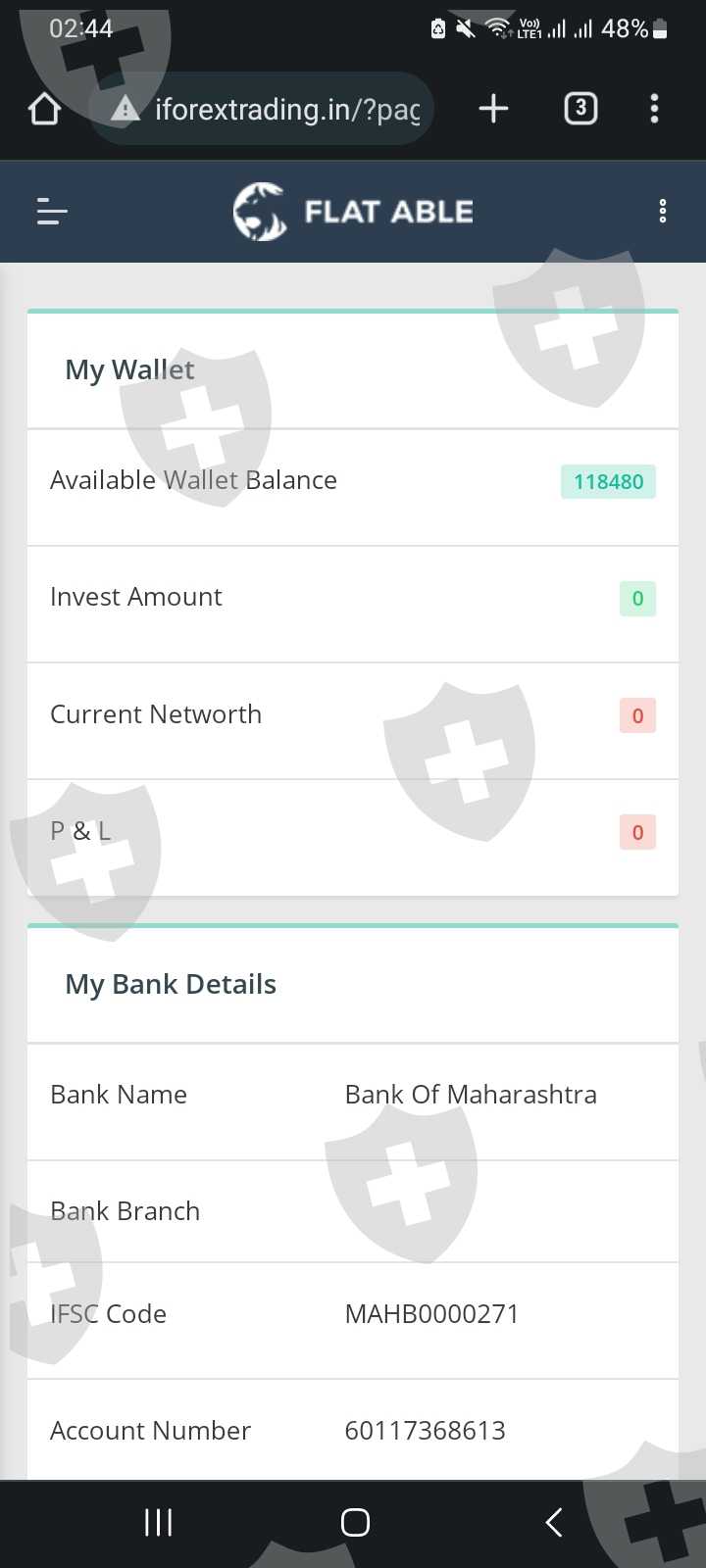Open the browser overflow menu
The height and width of the screenshot is (1568, 706).
pyautogui.click(x=654, y=109)
